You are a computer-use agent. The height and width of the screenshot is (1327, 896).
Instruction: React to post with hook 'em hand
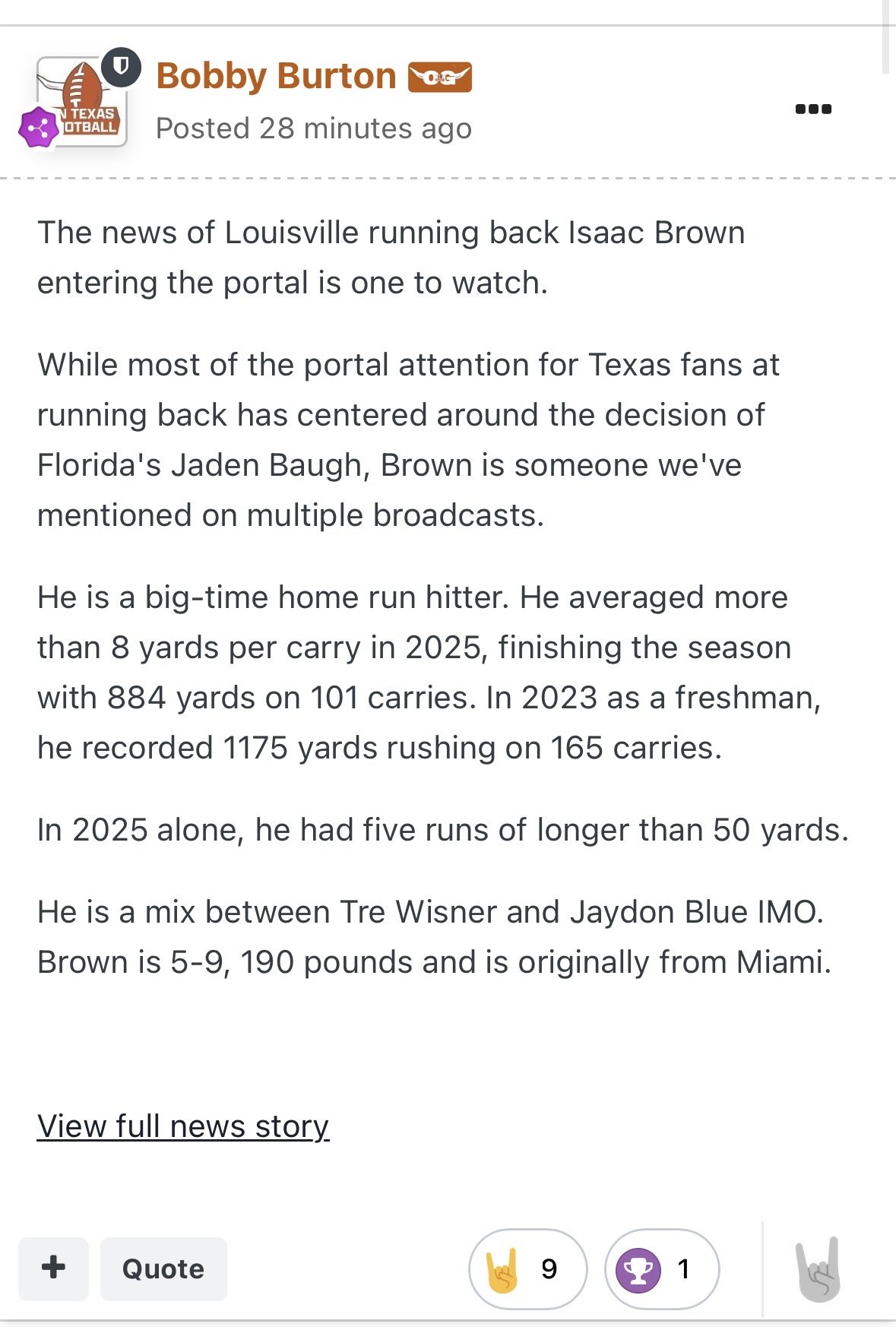pos(818,1268)
